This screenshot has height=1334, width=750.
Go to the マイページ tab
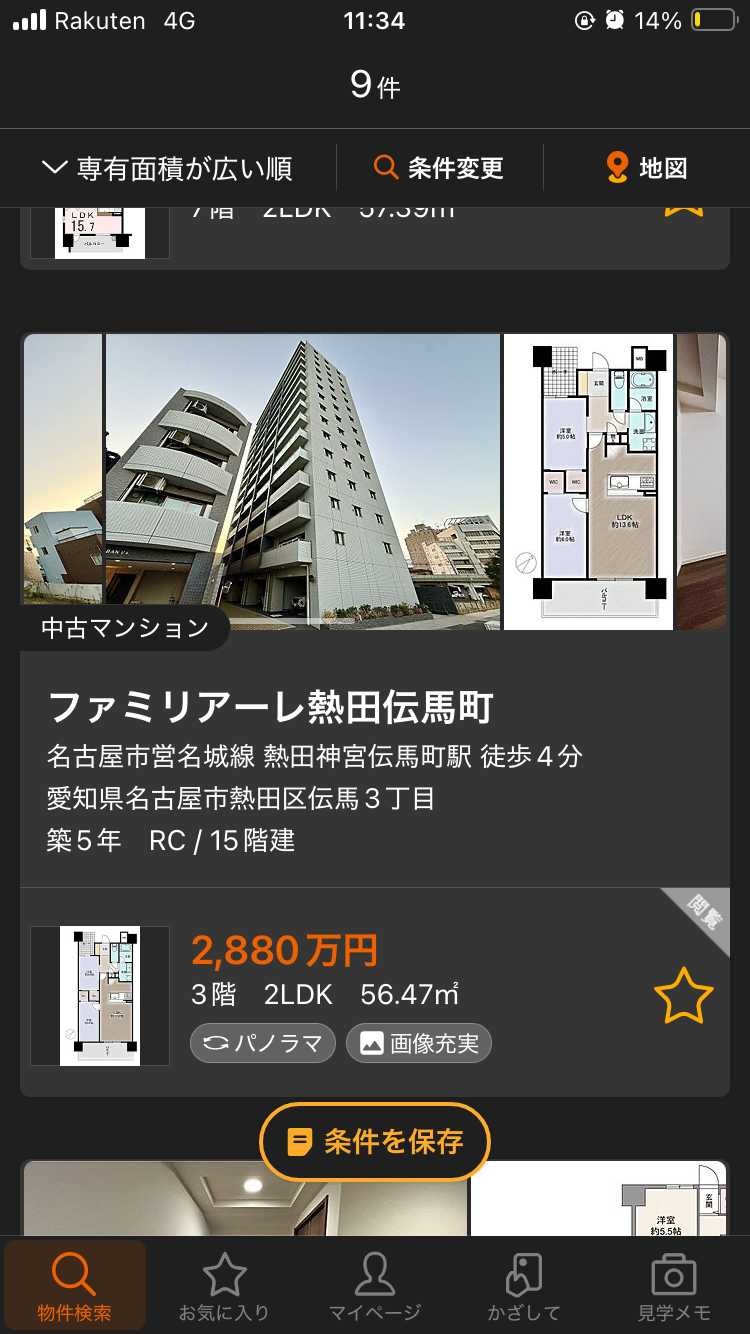[x=375, y=1287]
